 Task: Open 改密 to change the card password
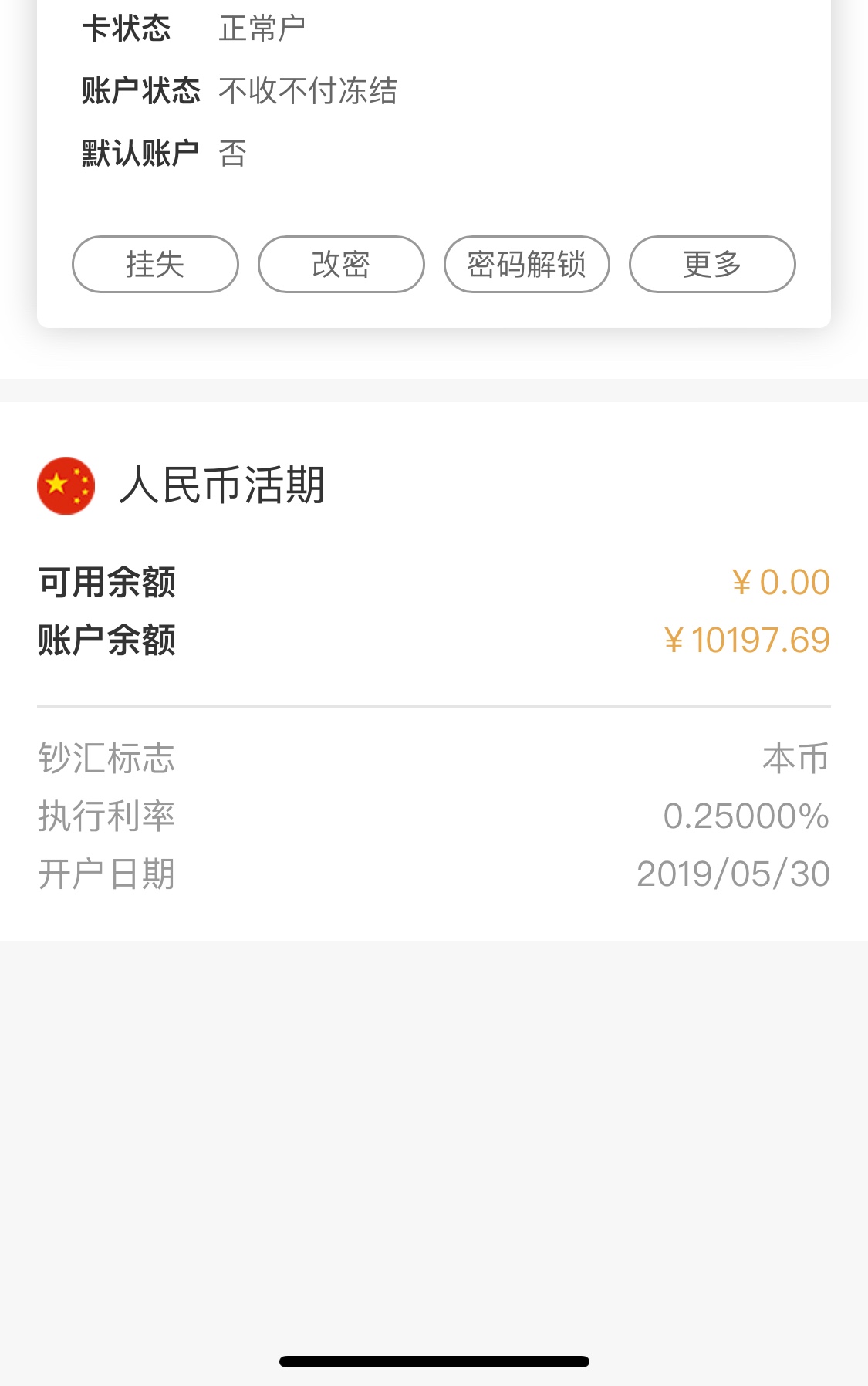coord(341,265)
